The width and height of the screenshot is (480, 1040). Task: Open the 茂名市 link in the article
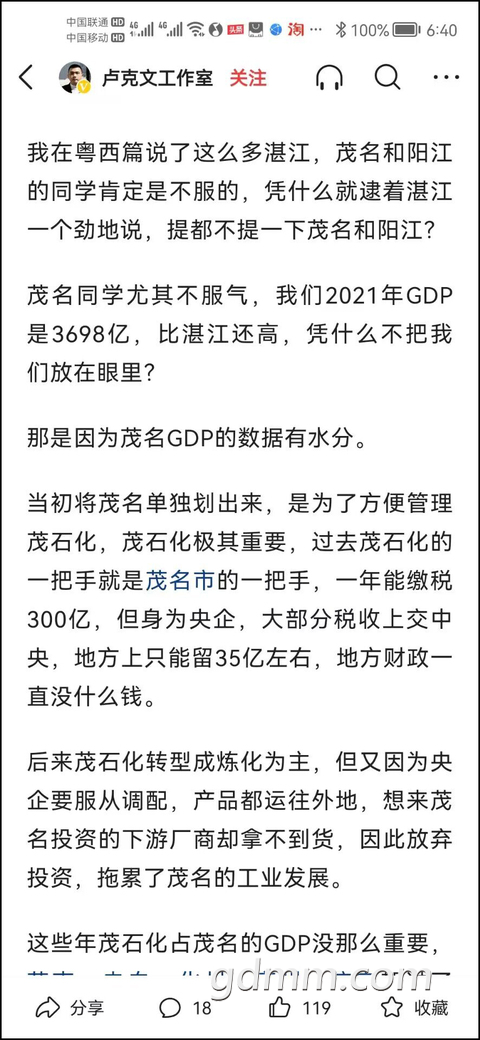(180, 580)
